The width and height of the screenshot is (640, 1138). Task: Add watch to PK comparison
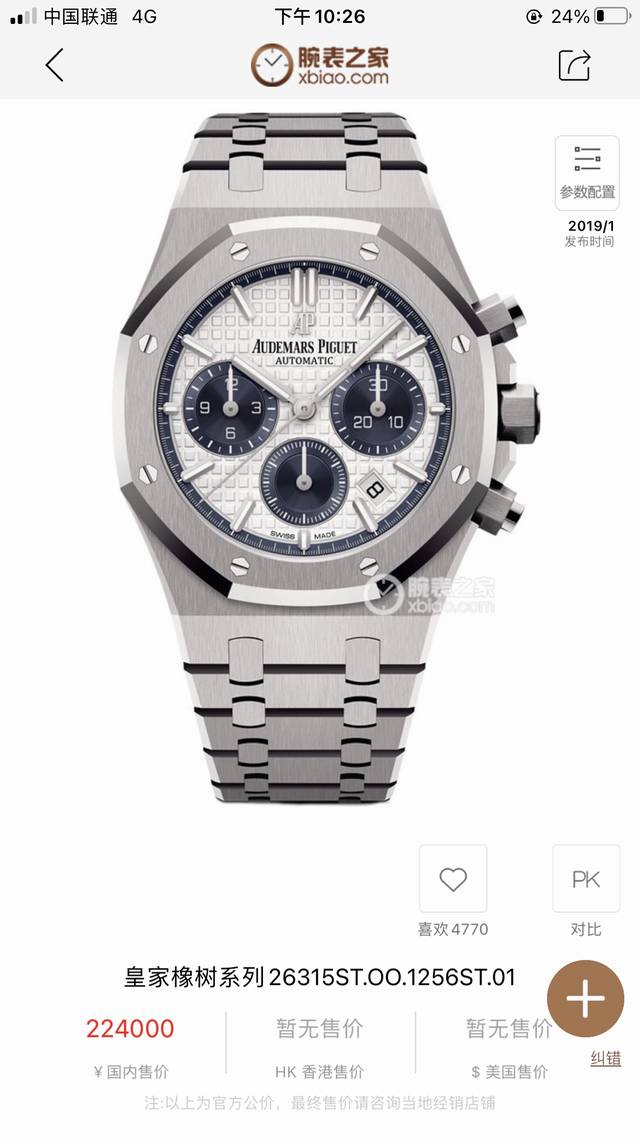[x=586, y=879]
